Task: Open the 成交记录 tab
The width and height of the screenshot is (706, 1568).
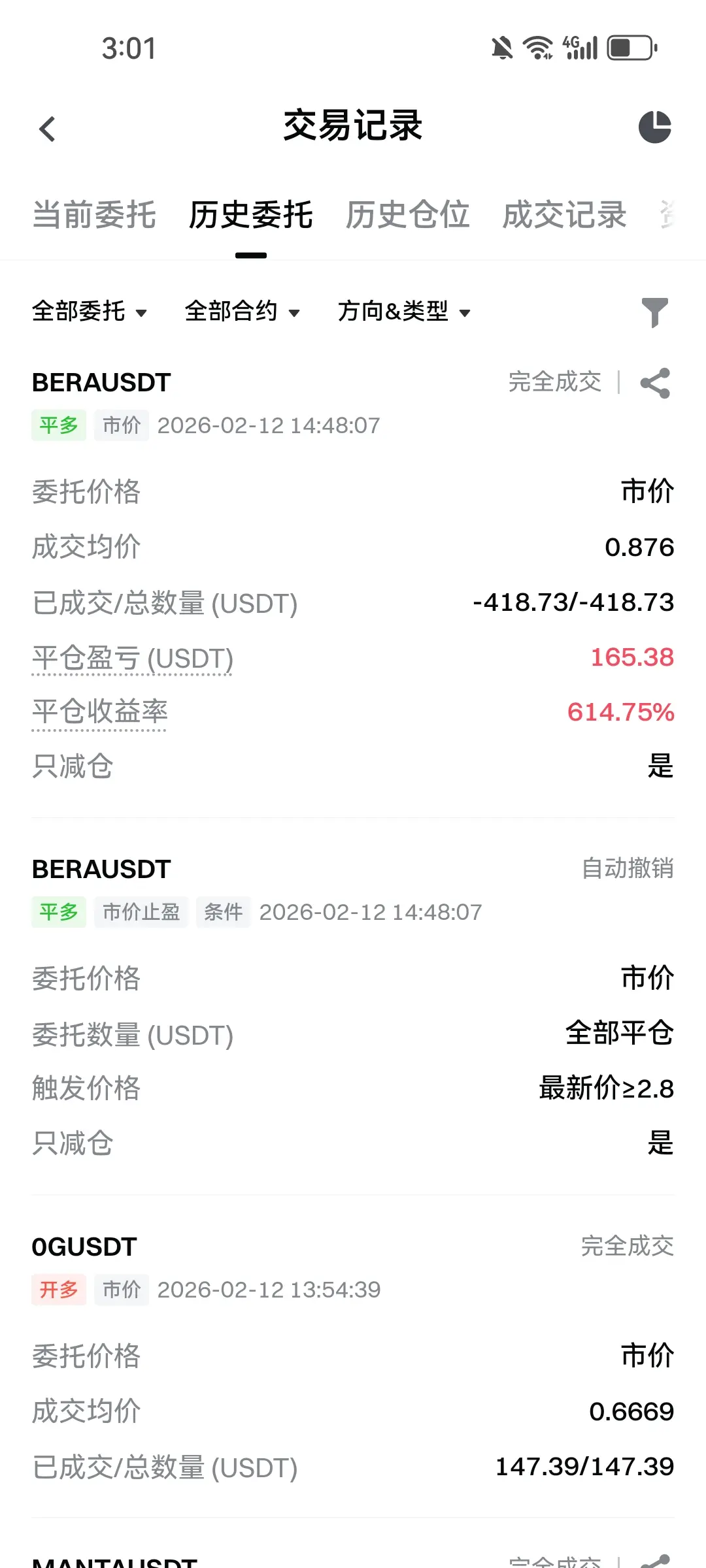Action: (564, 215)
